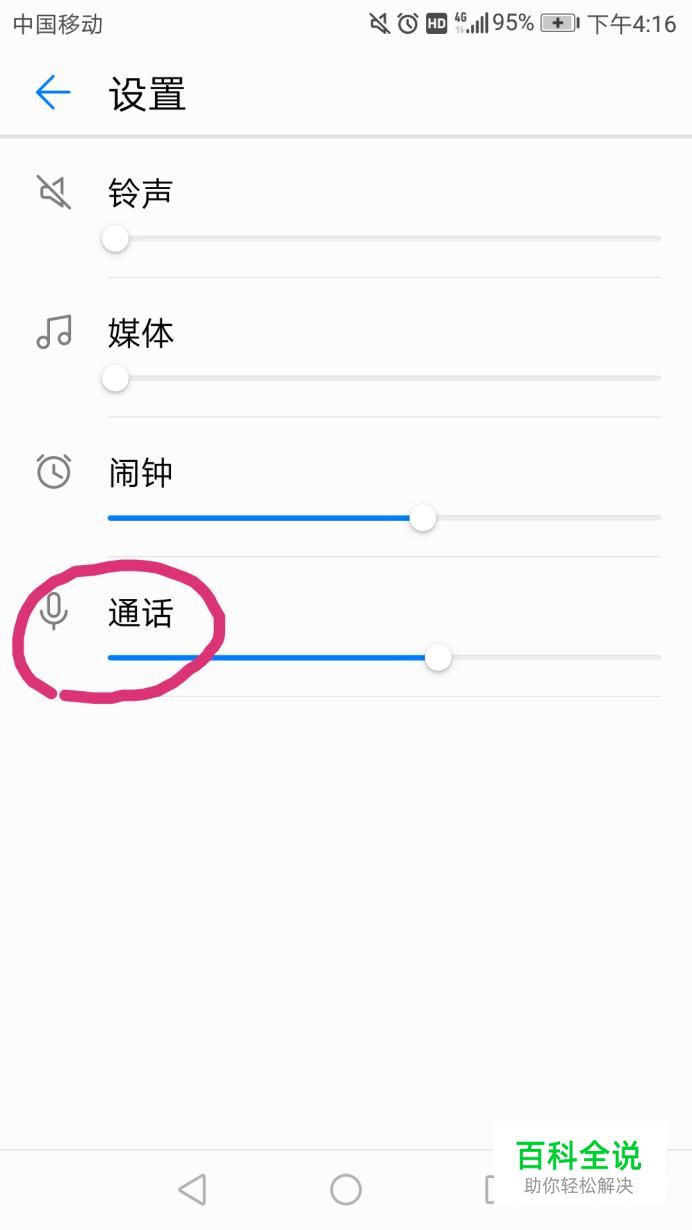The height and width of the screenshot is (1230, 692).
Task: Tap the system back triangle button
Action: pyautogui.click(x=192, y=1189)
